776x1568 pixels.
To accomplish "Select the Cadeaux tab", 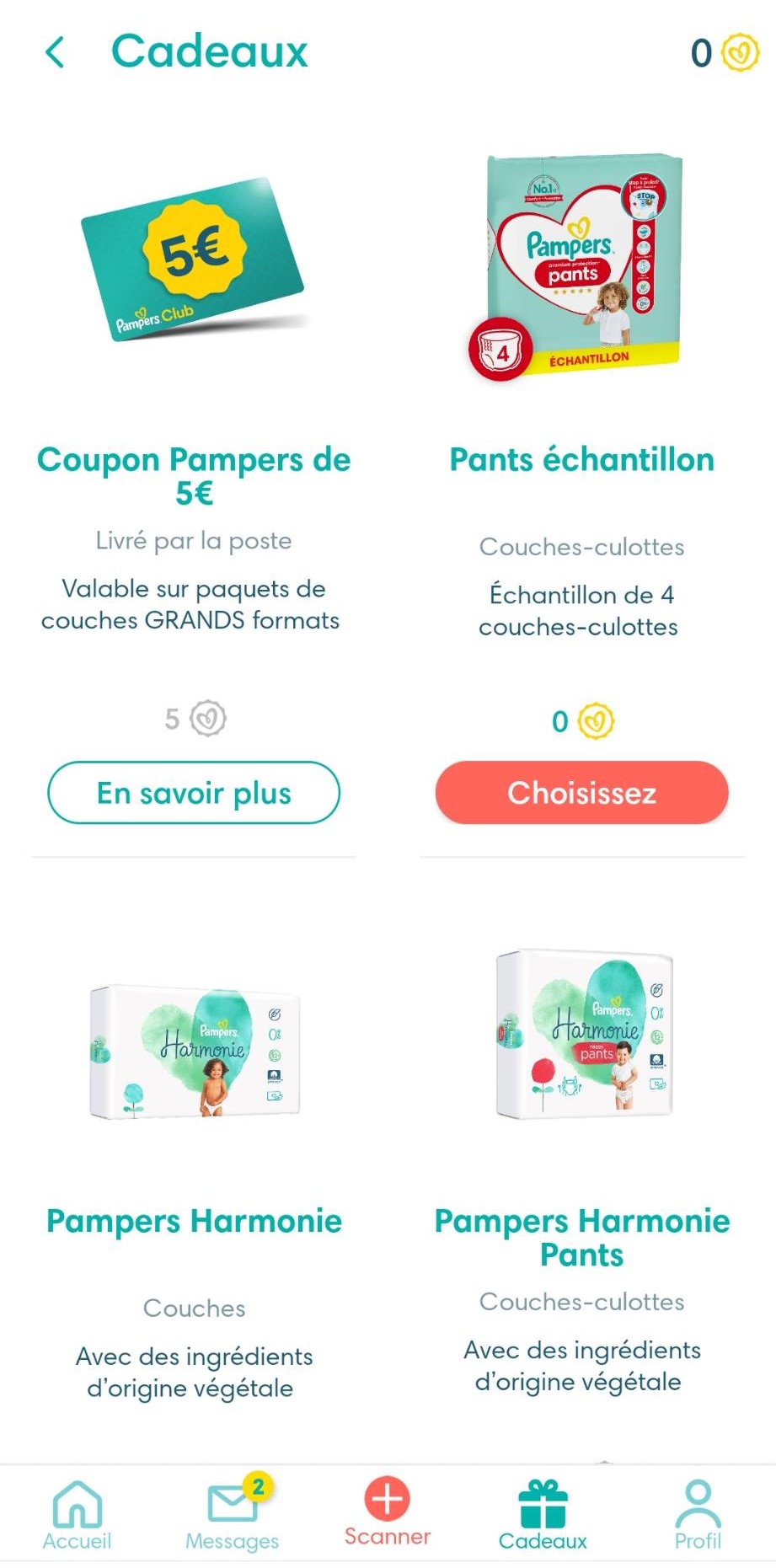I will pyautogui.click(x=543, y=1515).
